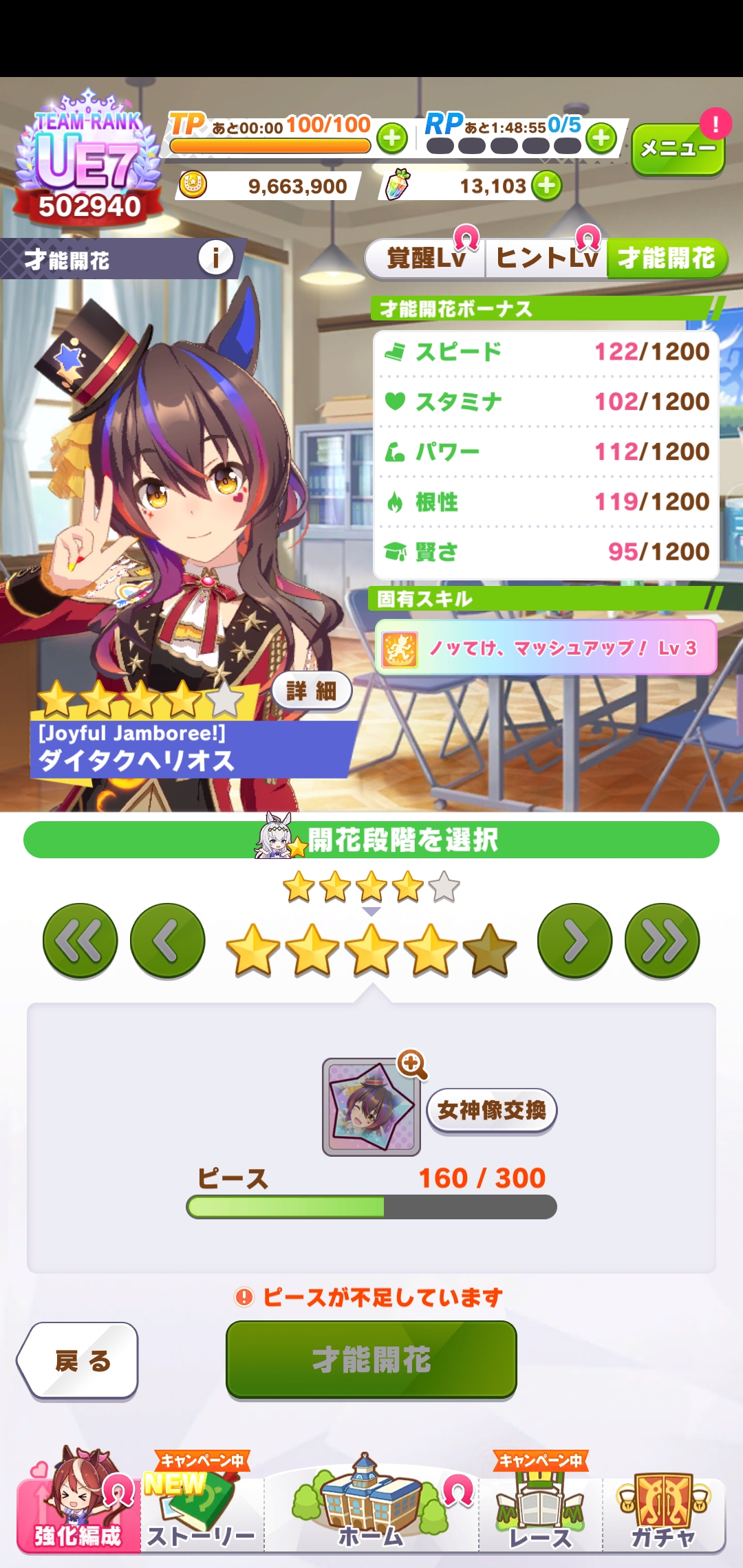Go to the ホーム tab

[371, 1513]
